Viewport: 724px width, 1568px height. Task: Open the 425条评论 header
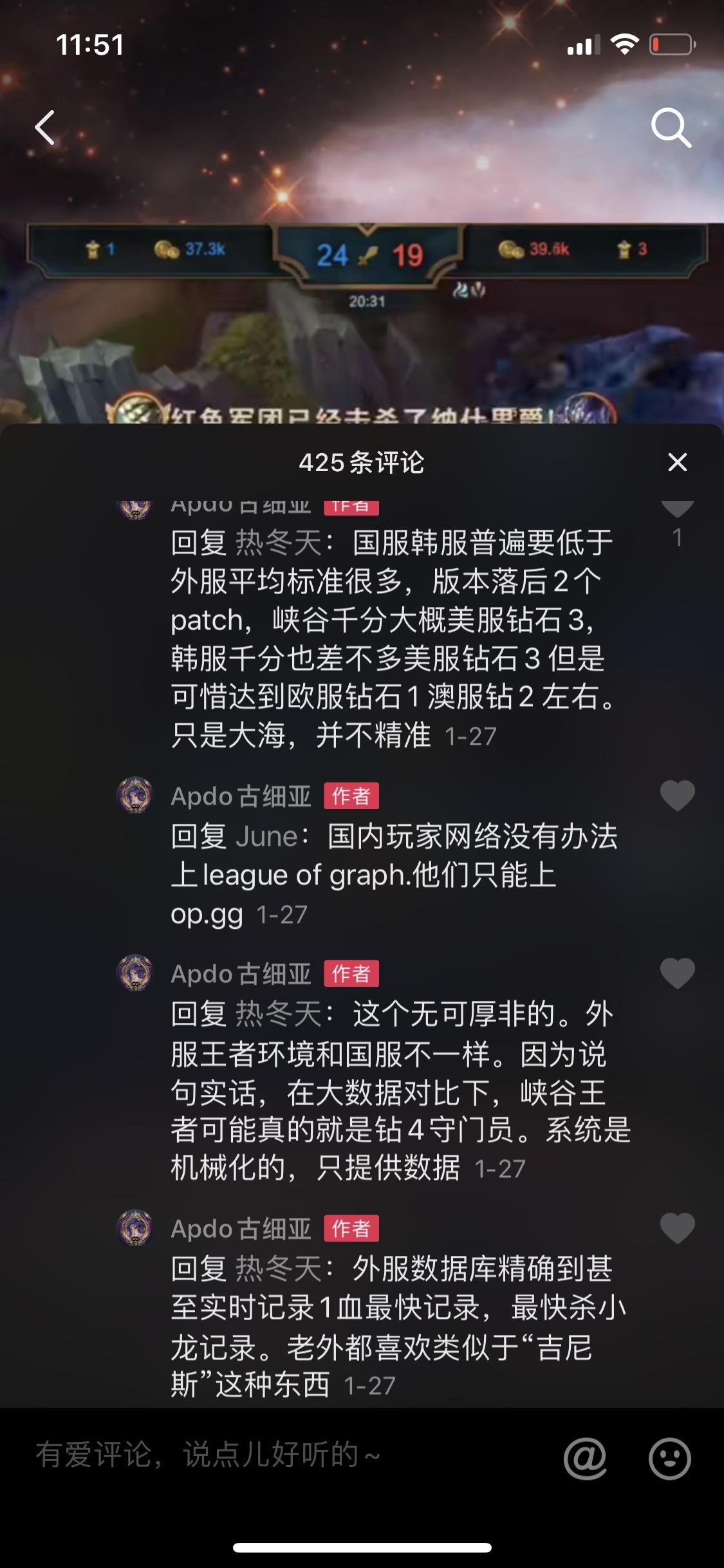(x=362, y=462)
